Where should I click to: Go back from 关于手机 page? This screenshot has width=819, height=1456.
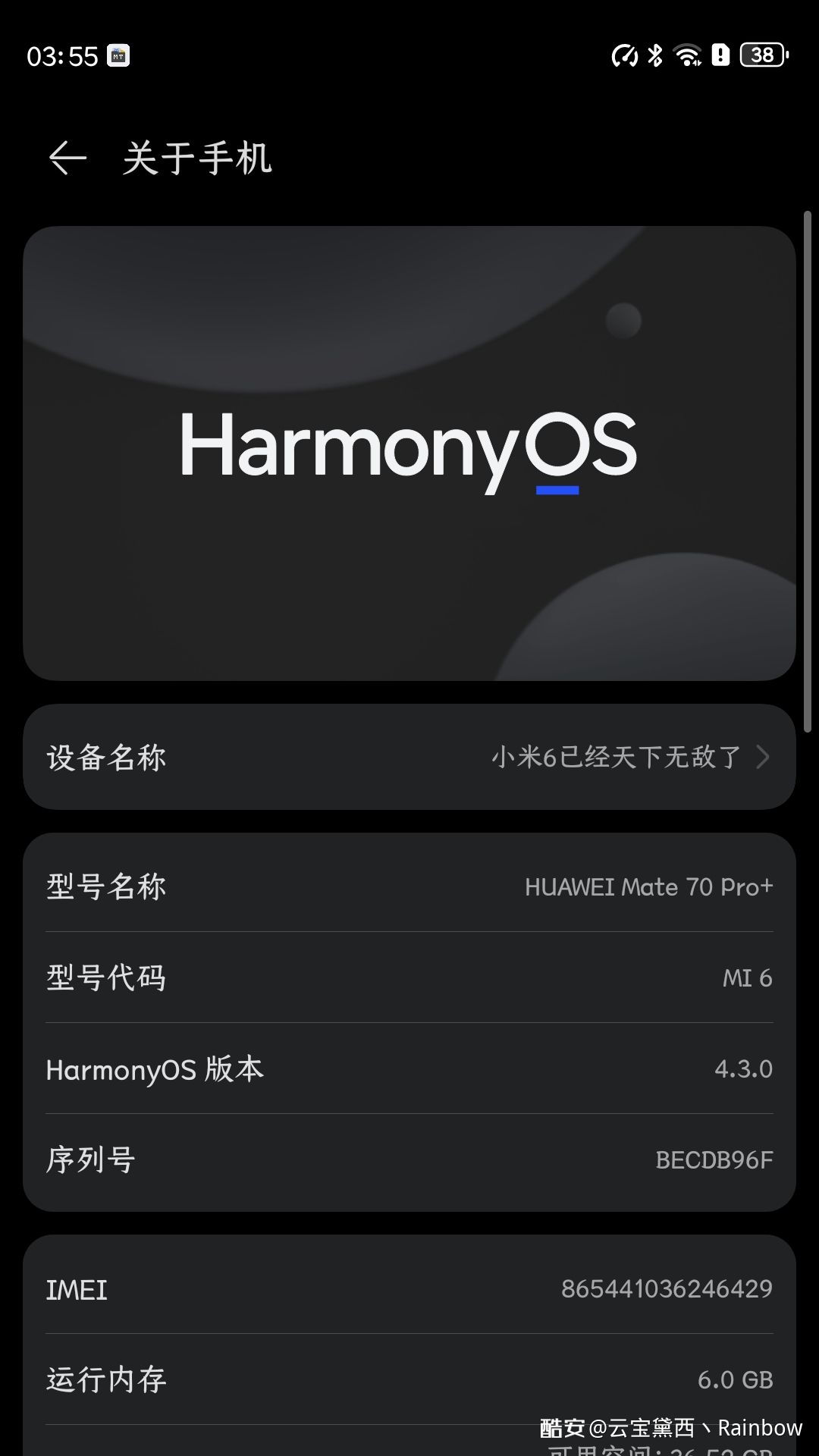67,158
